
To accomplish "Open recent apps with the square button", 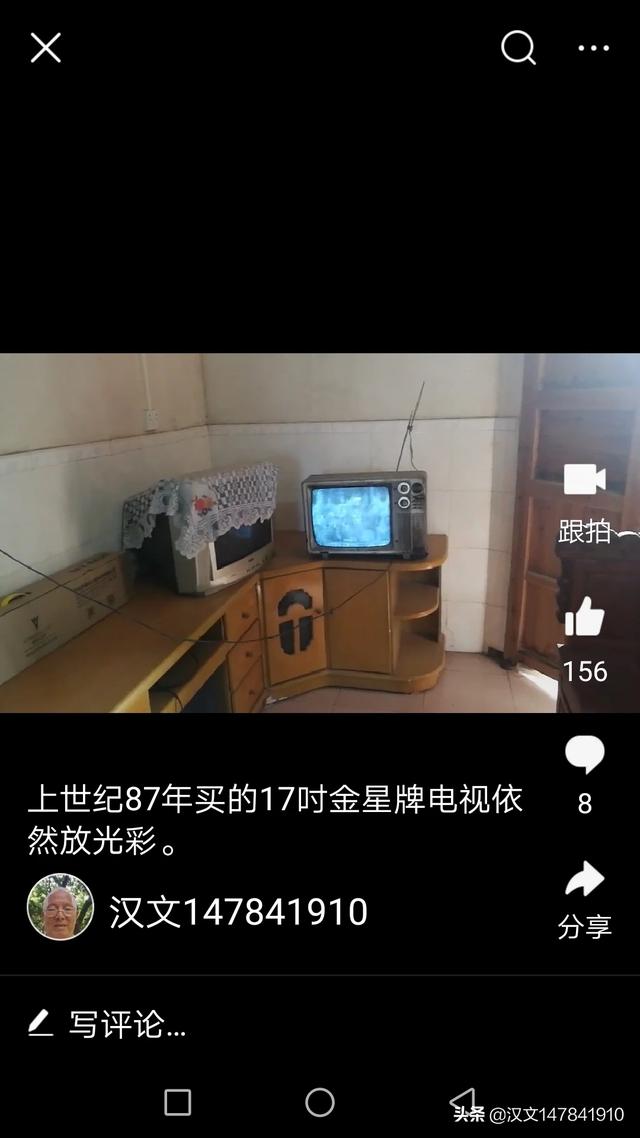I will tap(177, 1102).
